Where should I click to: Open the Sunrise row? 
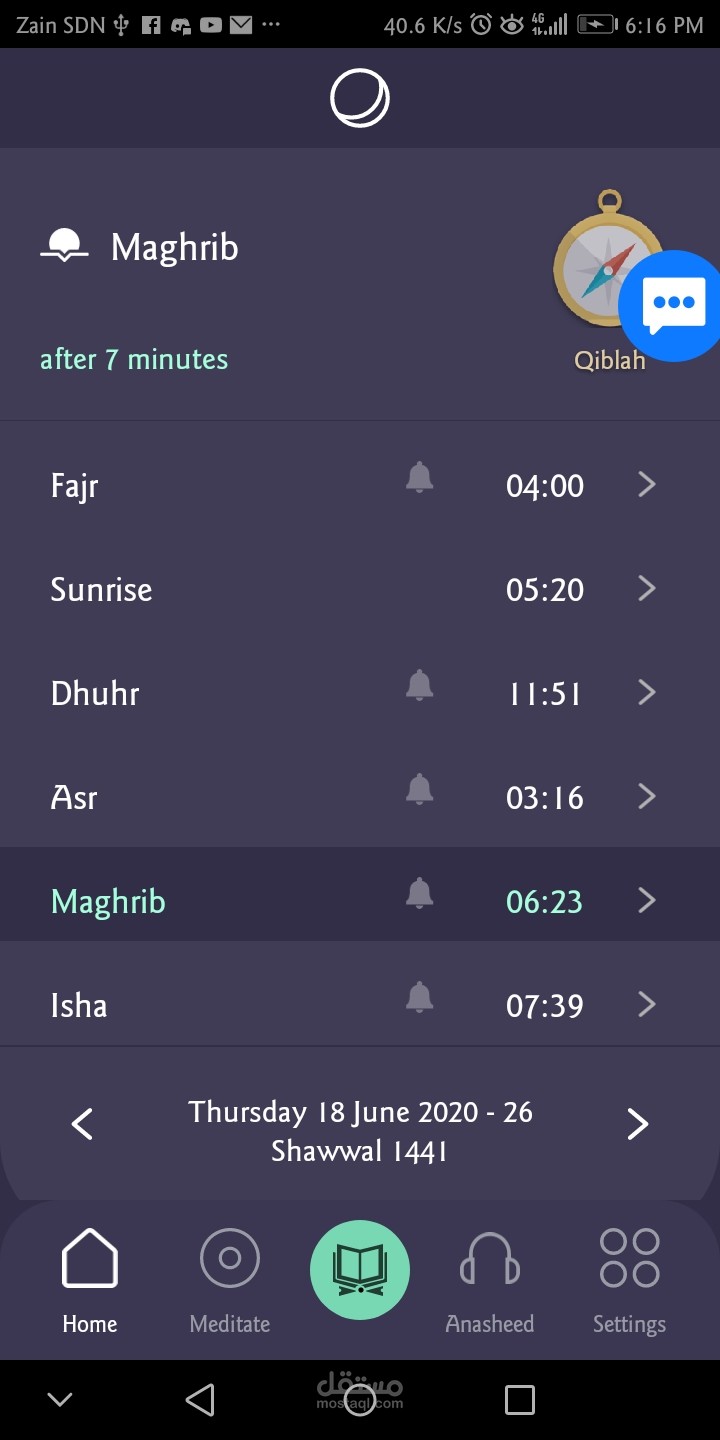click(x=360, y=589)
